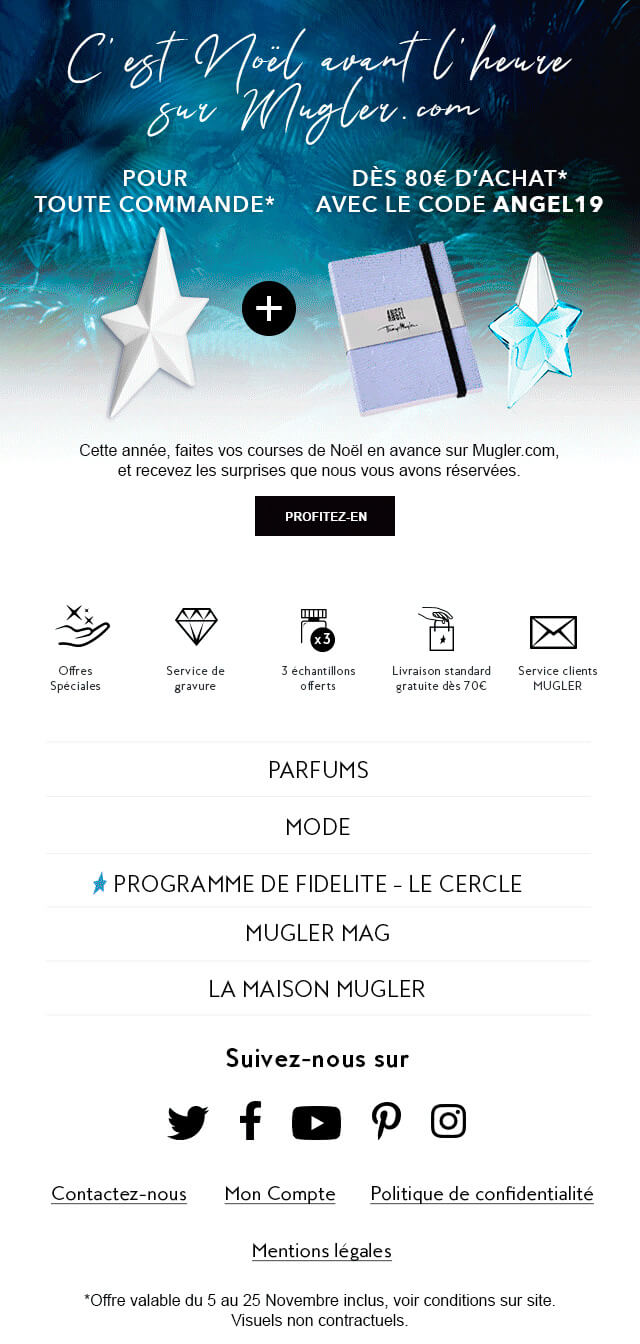Viewport: 640px width, 1344px height.
Task: Open LA MAISON MUGLER
Action: coord(317,989)
